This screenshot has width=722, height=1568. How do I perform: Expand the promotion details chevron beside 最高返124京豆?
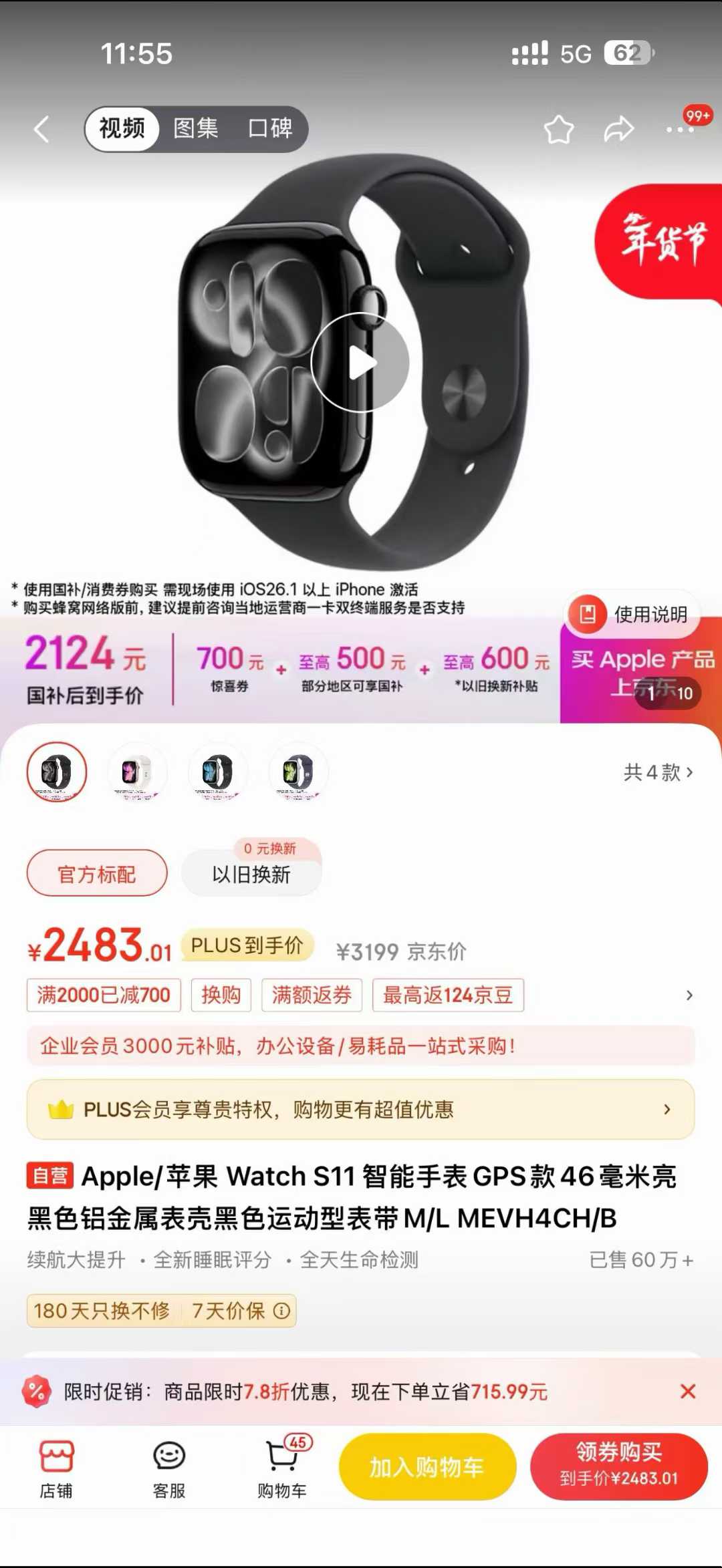click(x=689, y=995)
